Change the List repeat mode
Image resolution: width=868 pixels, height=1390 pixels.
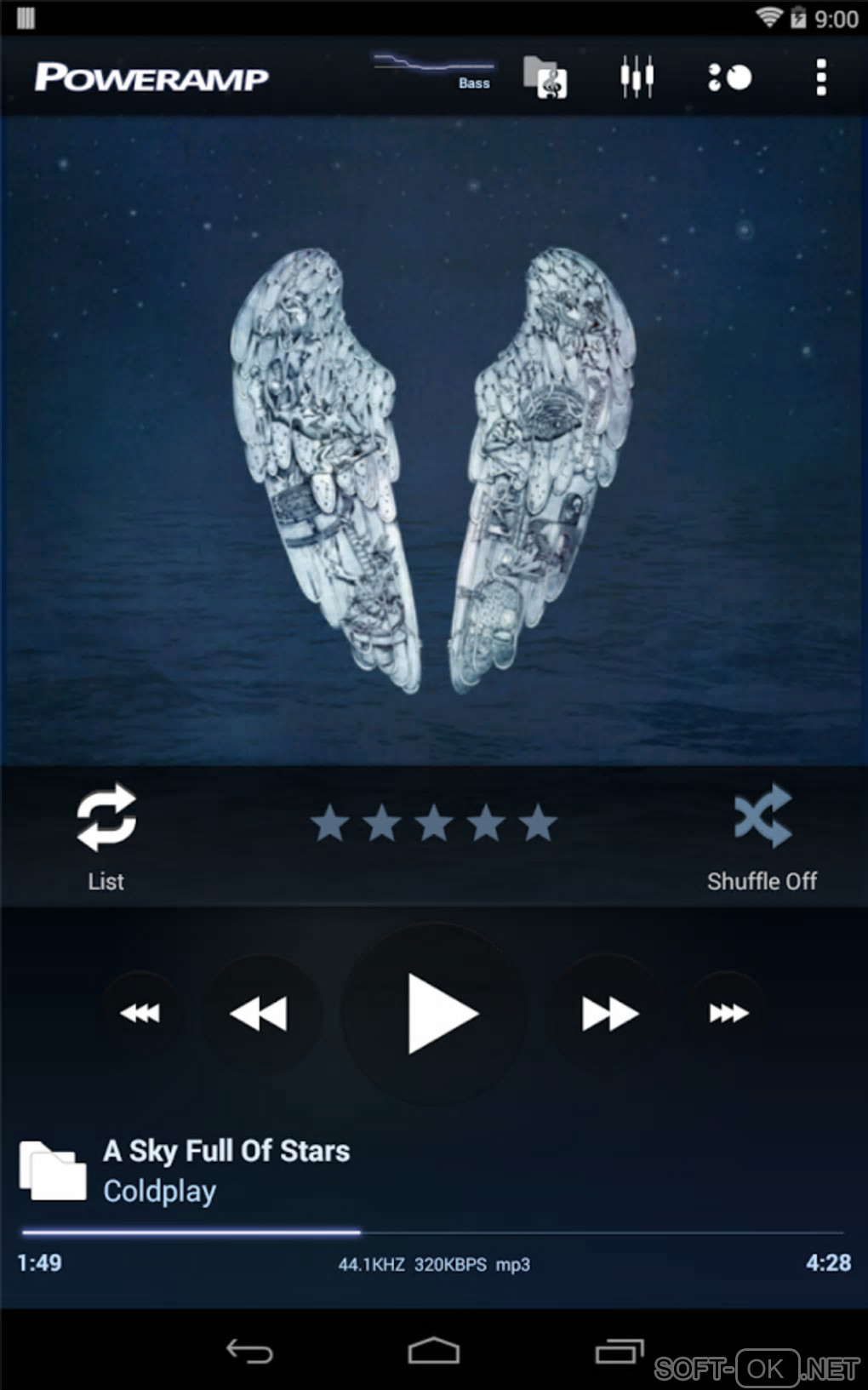click(106, 834)
